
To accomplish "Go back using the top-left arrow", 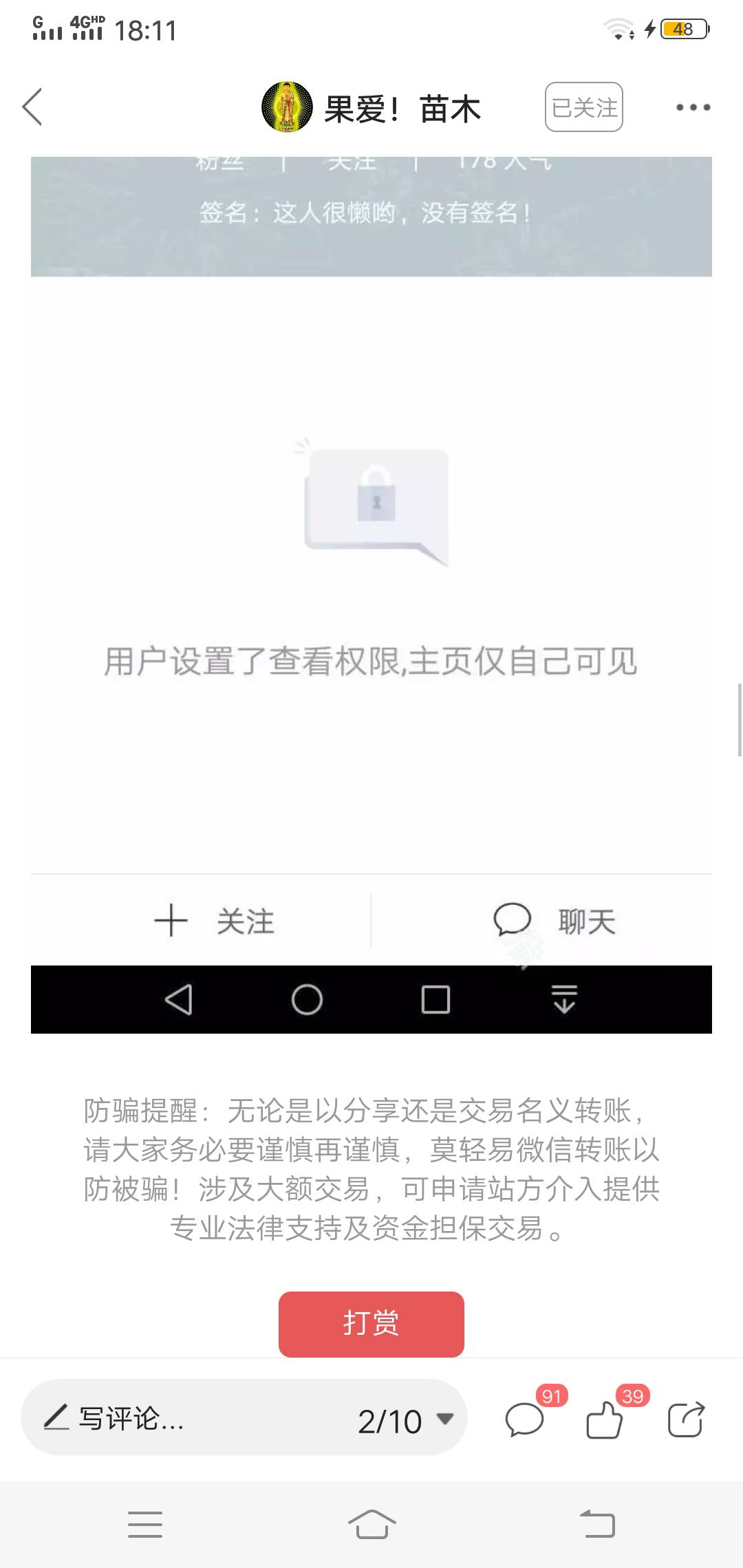I will (32, 107).
